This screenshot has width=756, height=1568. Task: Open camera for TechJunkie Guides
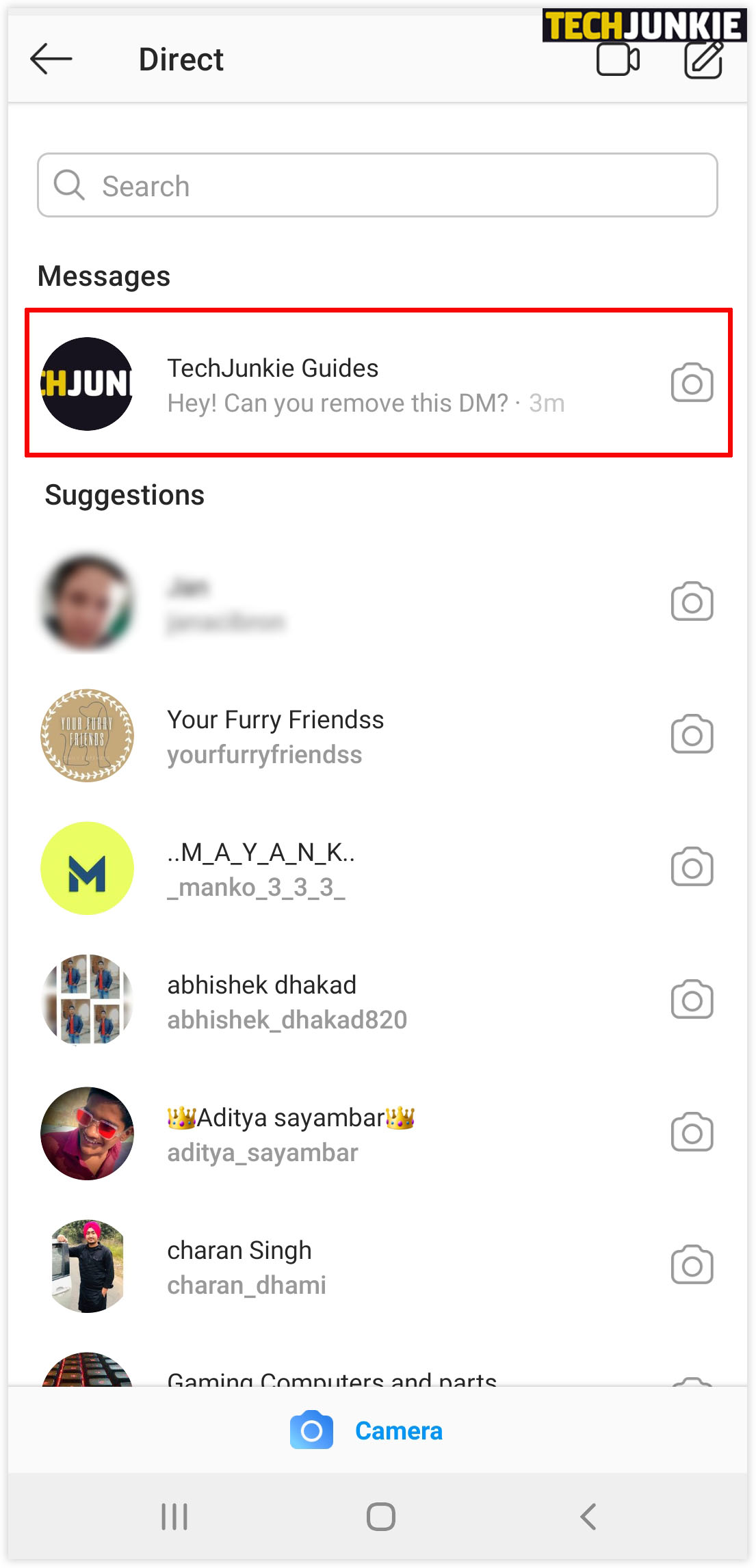point(692,383)
